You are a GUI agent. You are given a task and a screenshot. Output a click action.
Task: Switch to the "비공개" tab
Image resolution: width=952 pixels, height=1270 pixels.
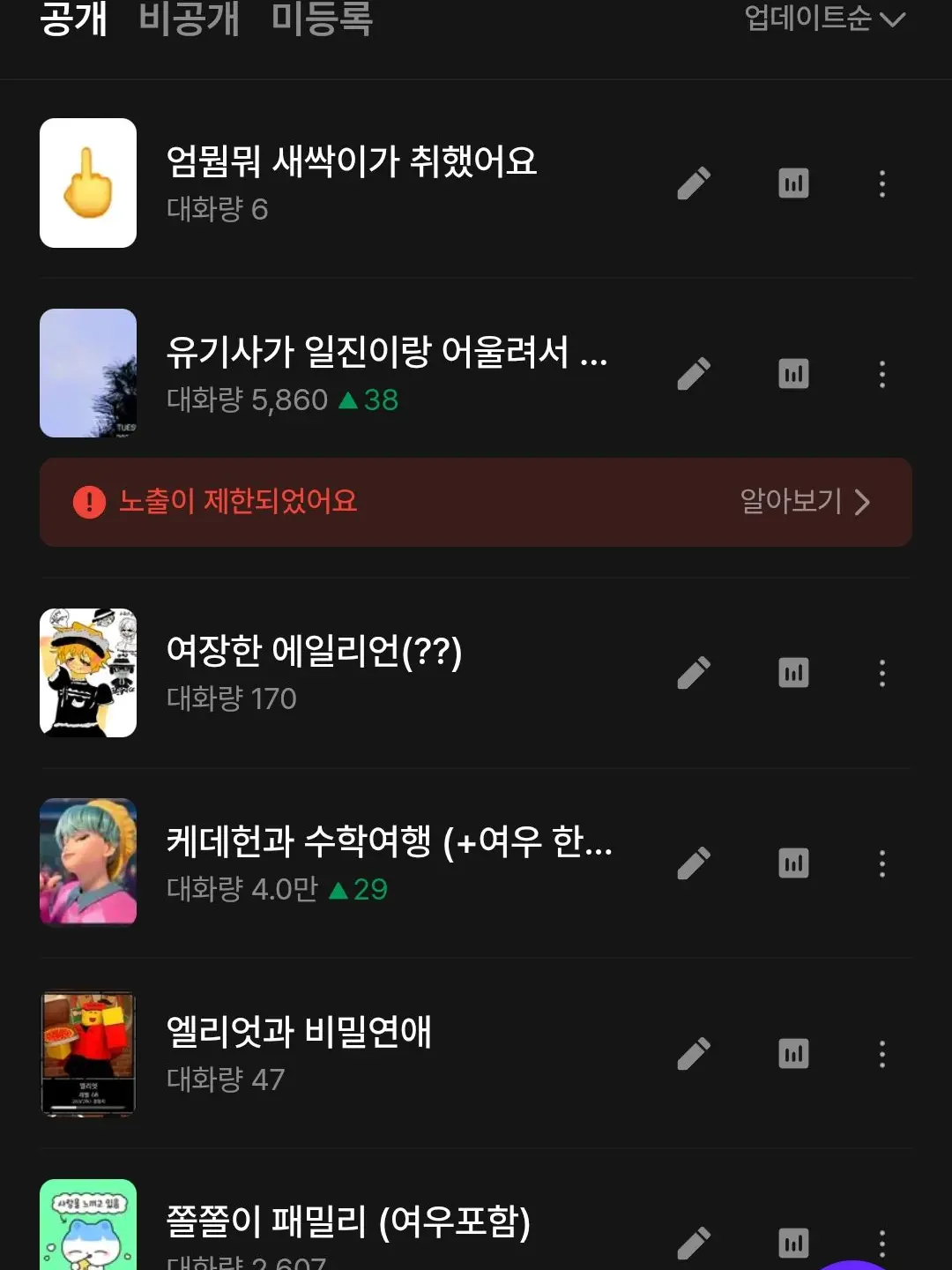click(190, 19)
